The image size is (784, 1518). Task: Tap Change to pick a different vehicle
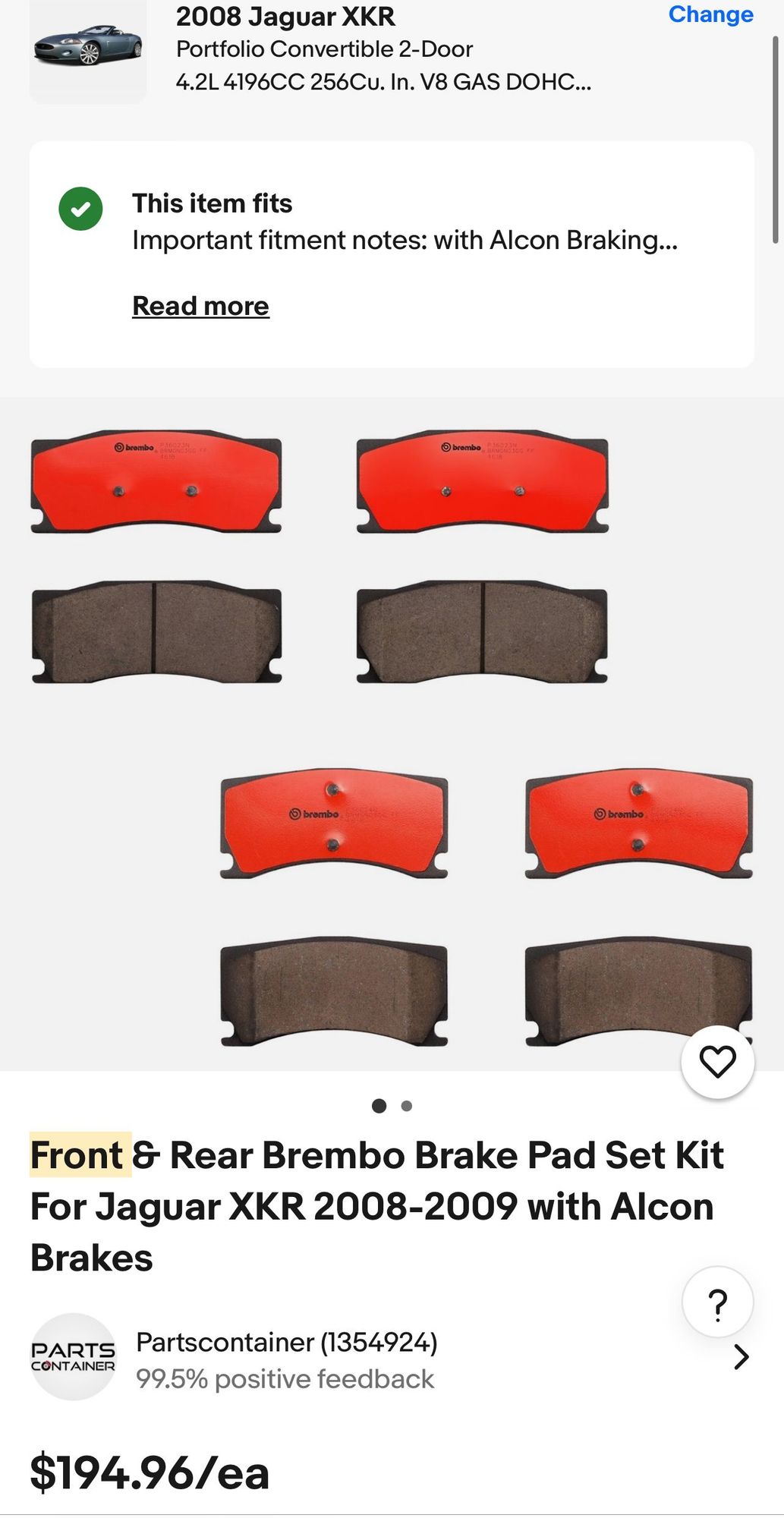point(710,14)
